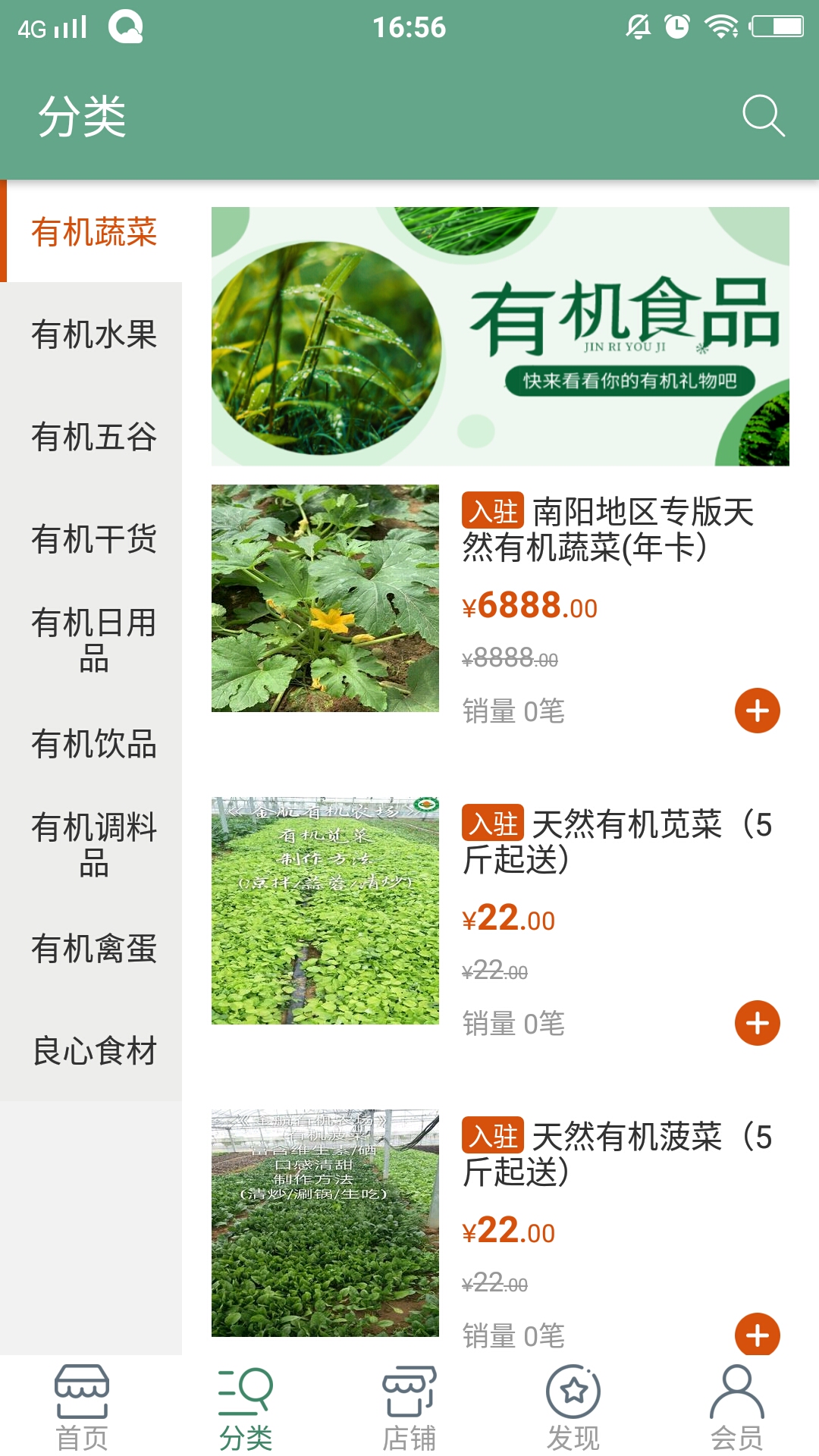This screenshot has height=1456, width=819.
Task: Open the 天然有机菠菜 product image
Action: coord(325,1223)
